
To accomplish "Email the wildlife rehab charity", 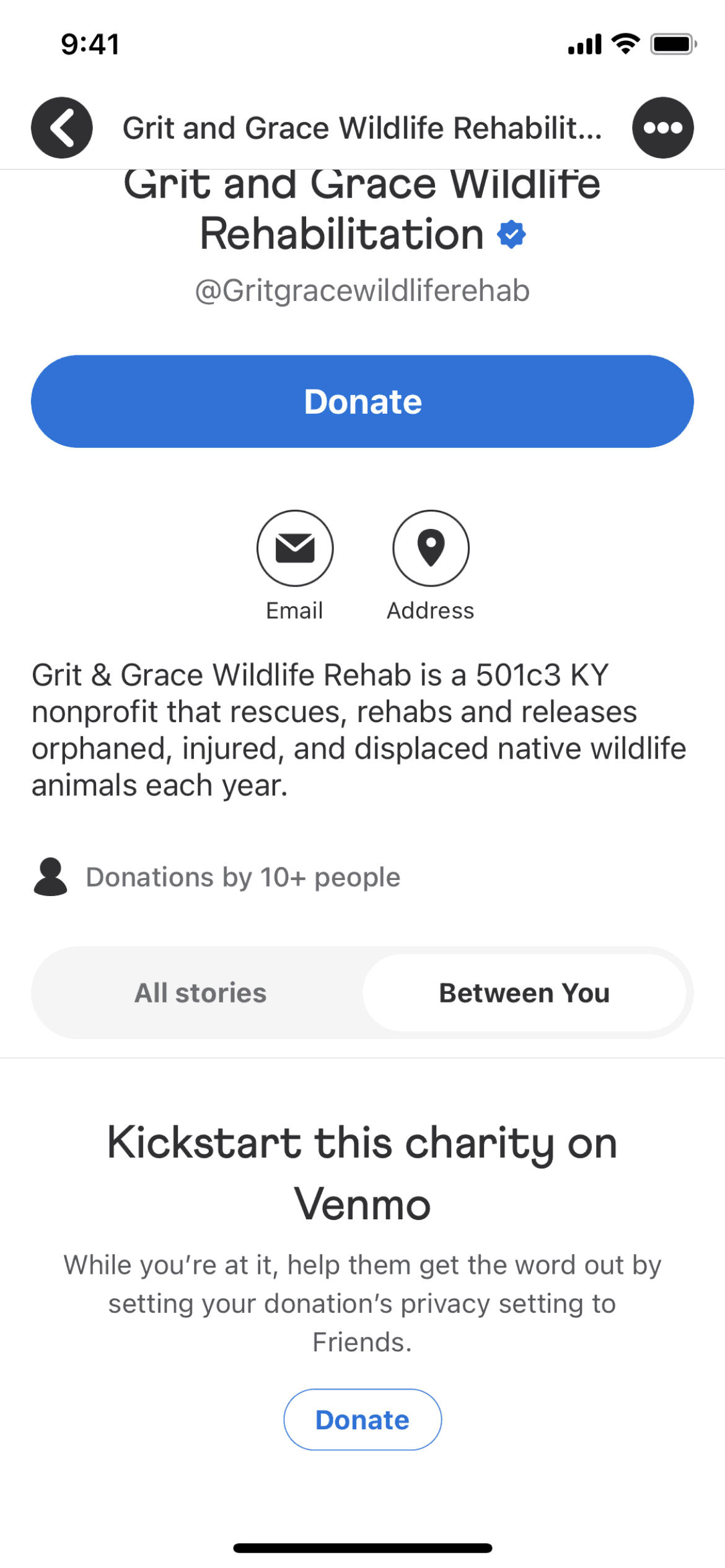I will pyautogui.click(x=295, y=549).
